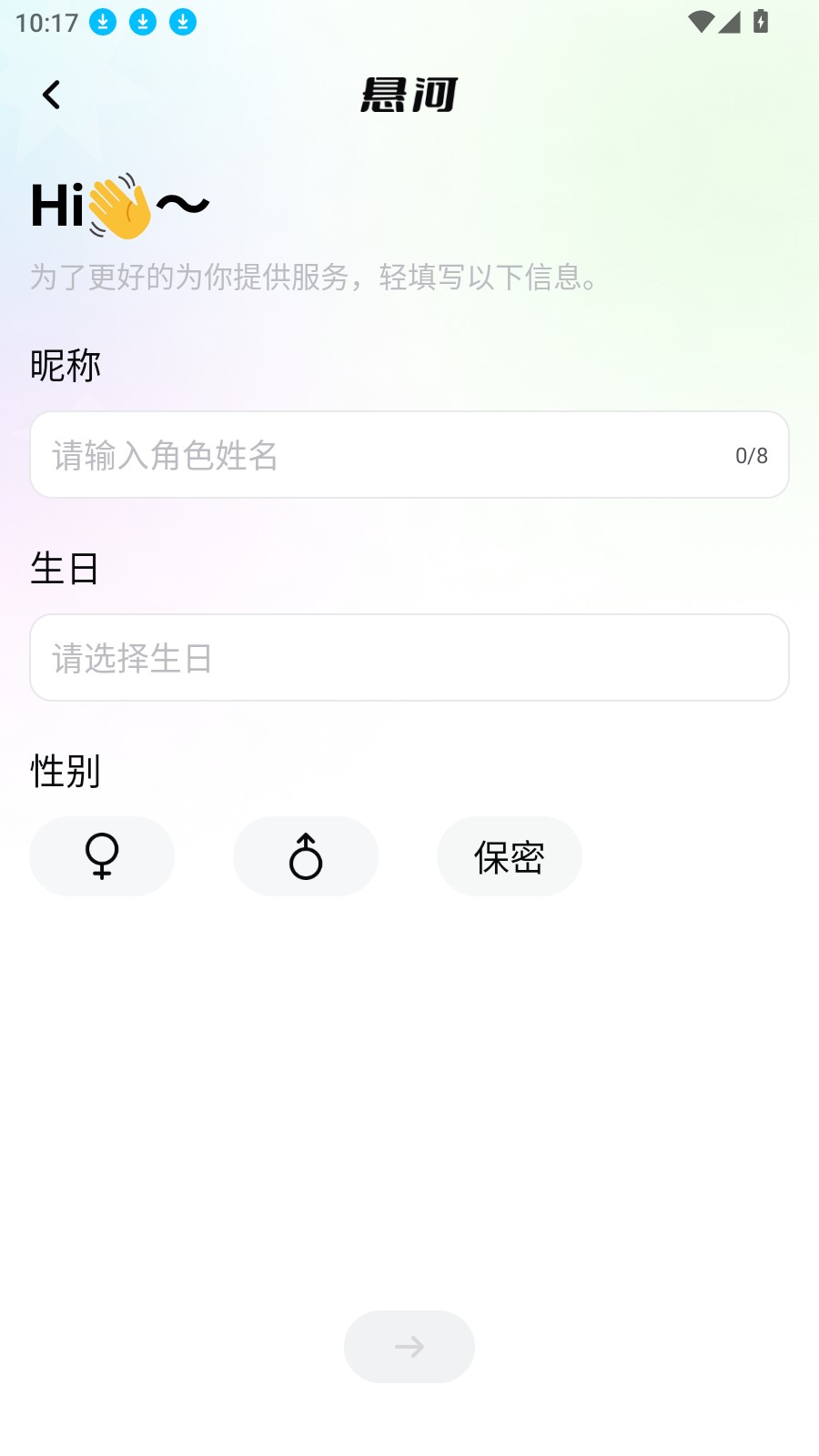
Task: Click the first download notification icon
Action: coord(103,20)
